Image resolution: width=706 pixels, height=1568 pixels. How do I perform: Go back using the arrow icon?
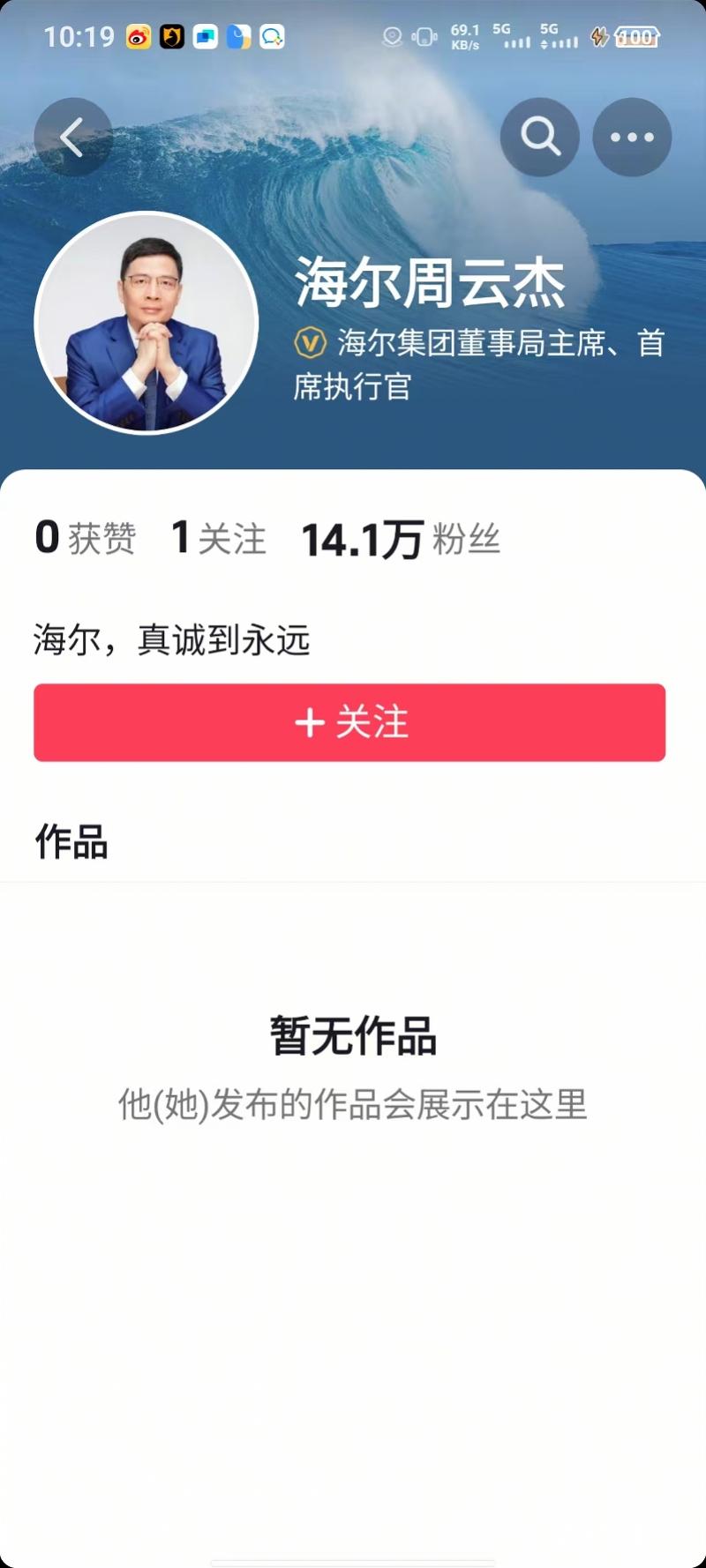[72, 138]
